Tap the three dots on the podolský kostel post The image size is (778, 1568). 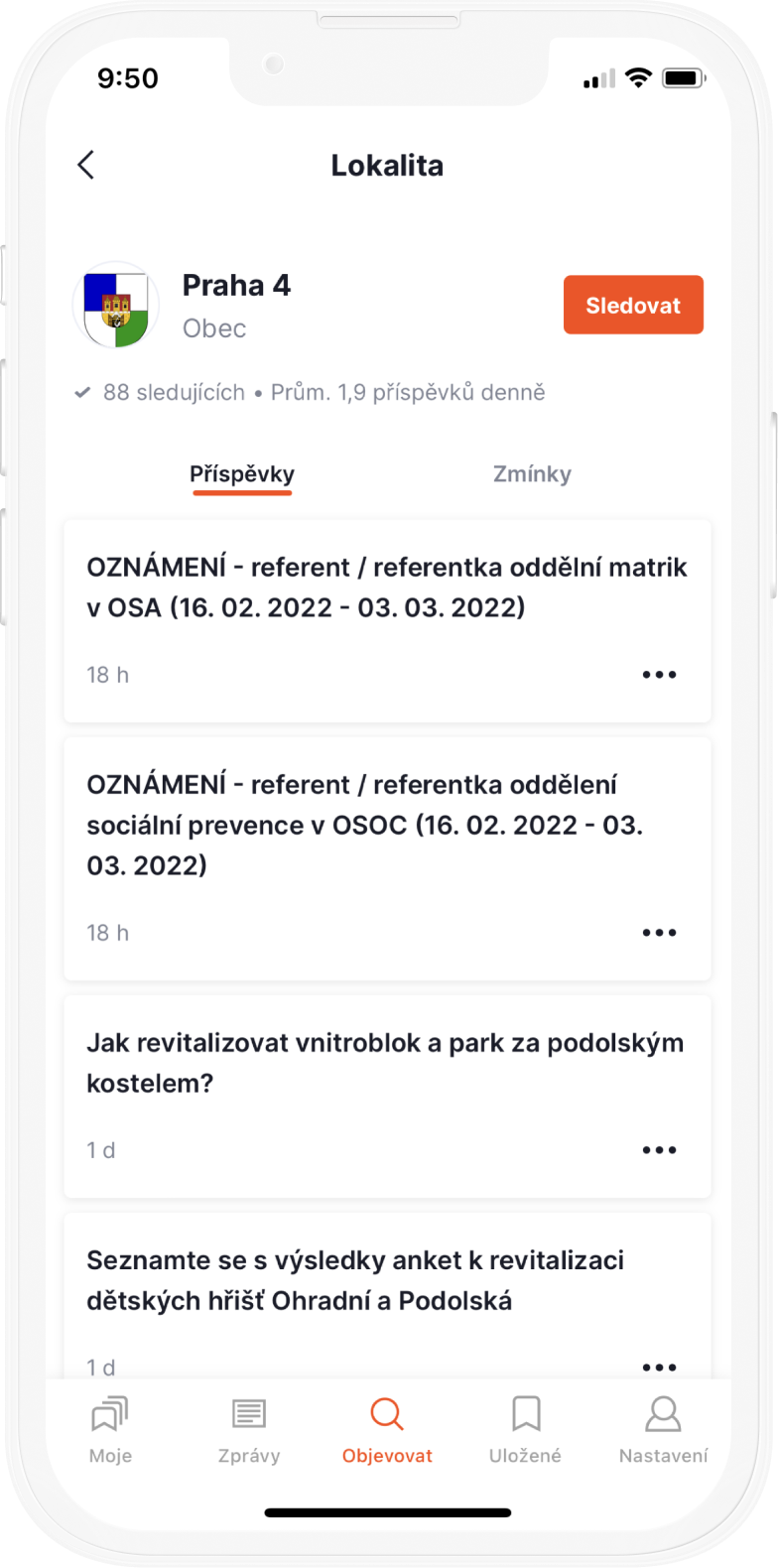tap(659, 1150)
